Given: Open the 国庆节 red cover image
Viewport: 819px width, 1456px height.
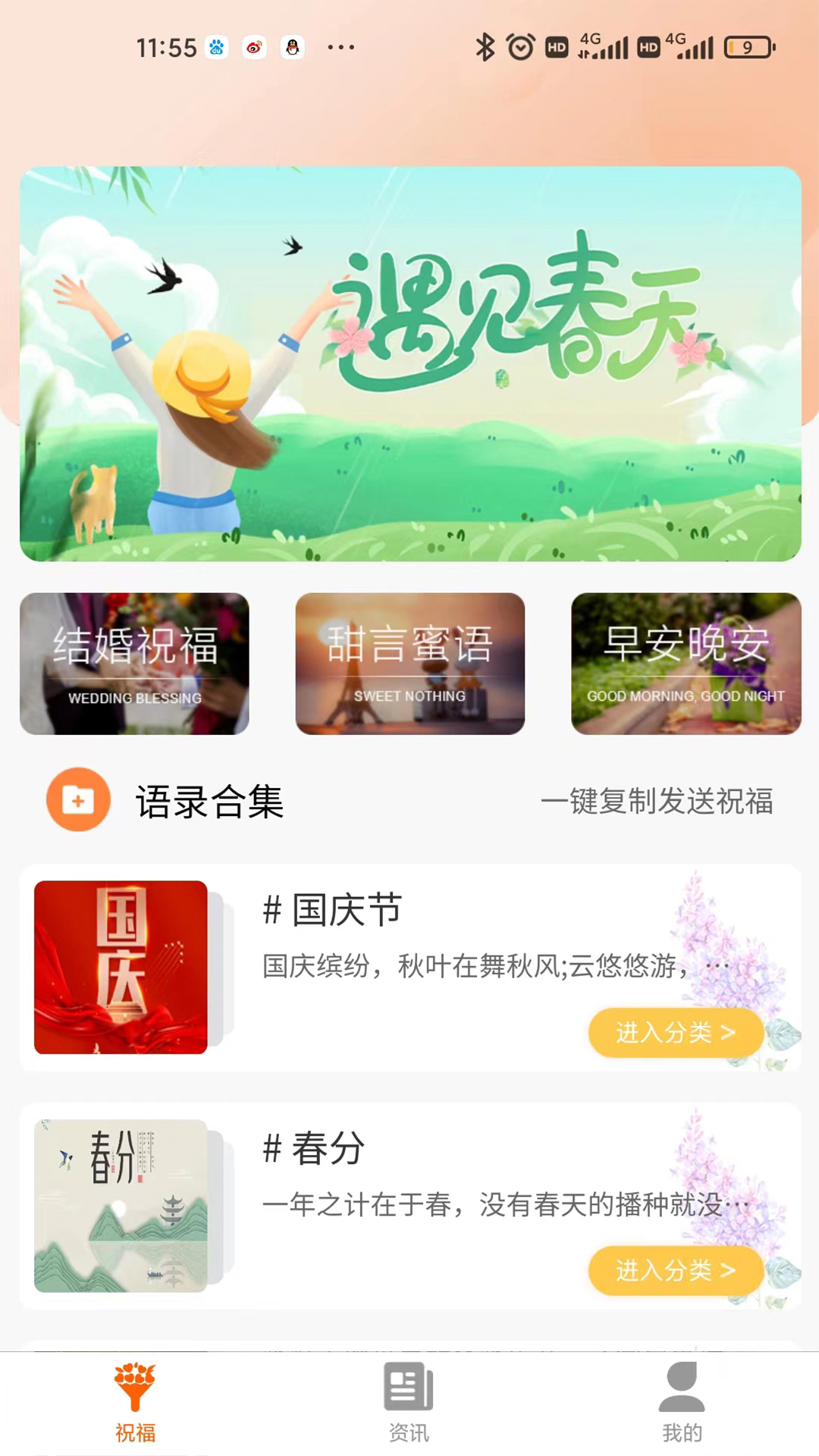Looking at the screenshot, I should (x=121, y=967).
